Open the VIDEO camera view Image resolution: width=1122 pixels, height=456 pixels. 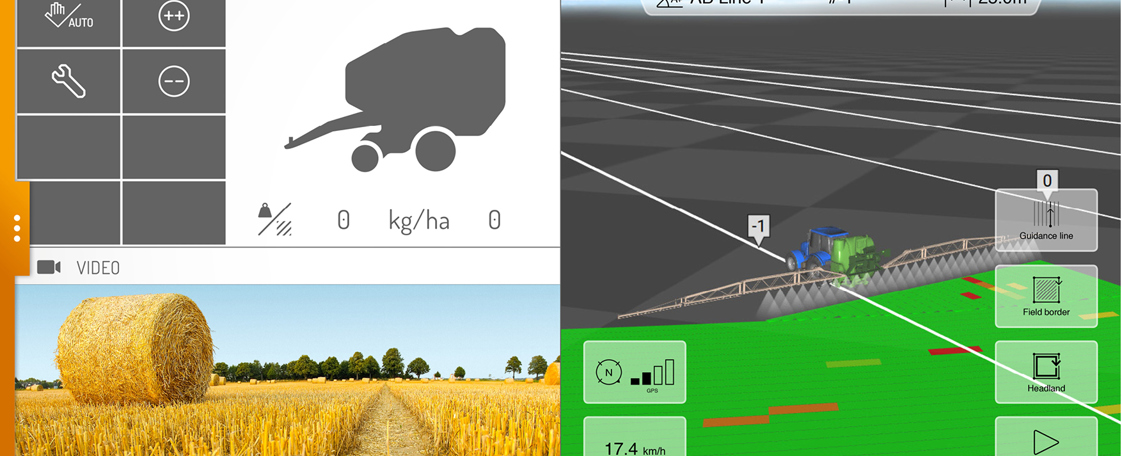point(78,267)
